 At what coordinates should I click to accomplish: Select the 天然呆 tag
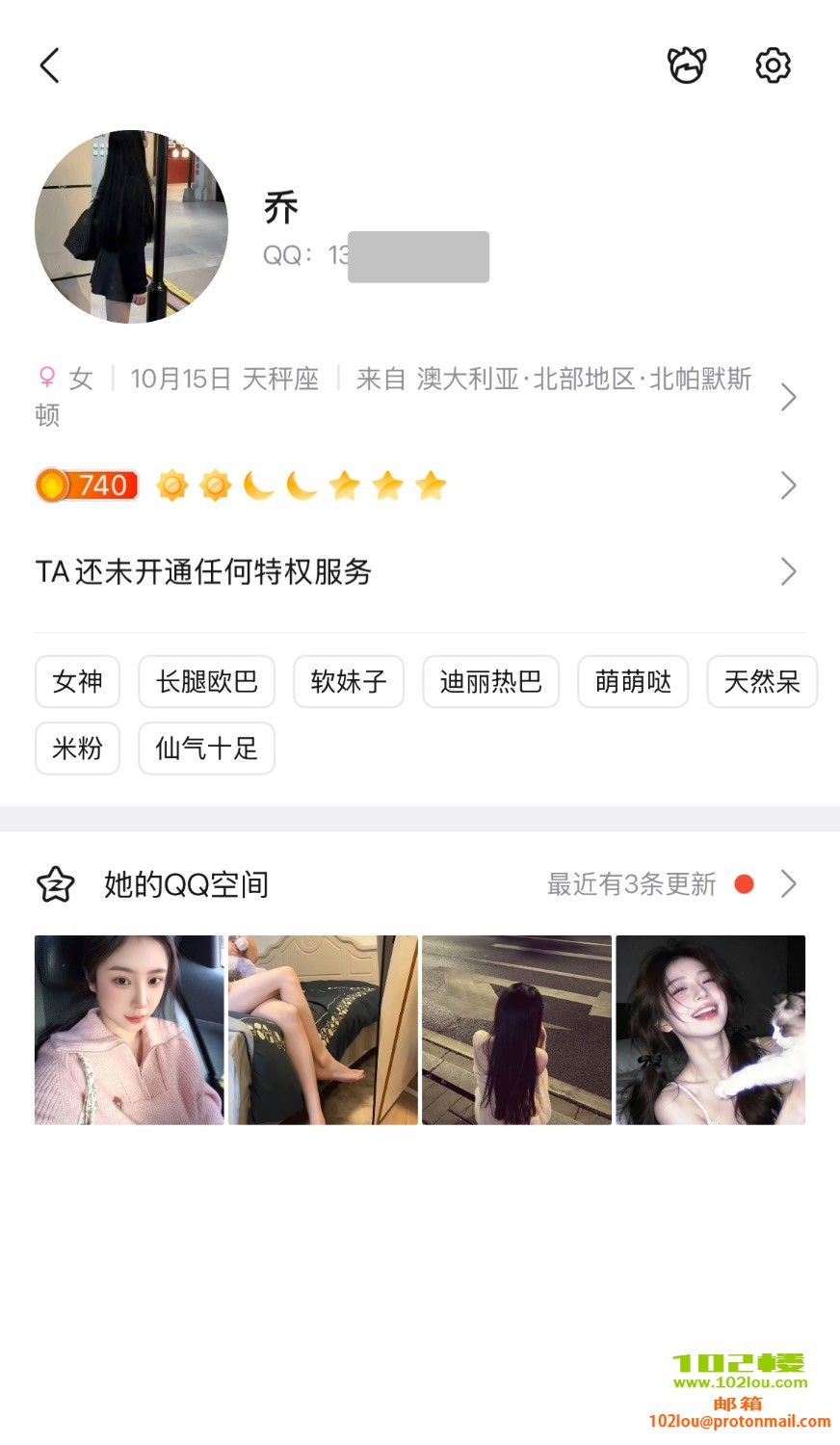coord(761,682)
